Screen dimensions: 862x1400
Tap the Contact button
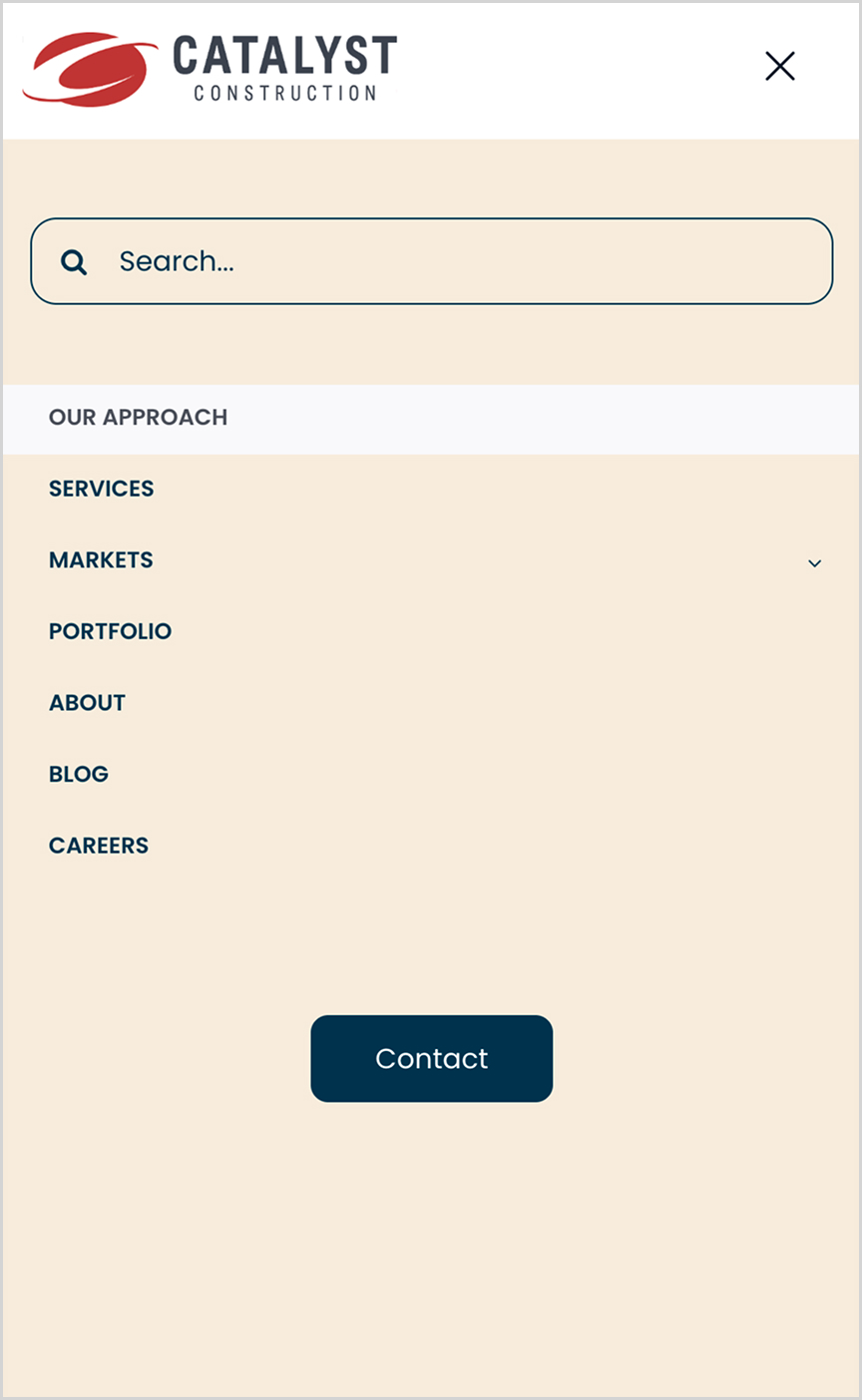tap(431, 1059)
